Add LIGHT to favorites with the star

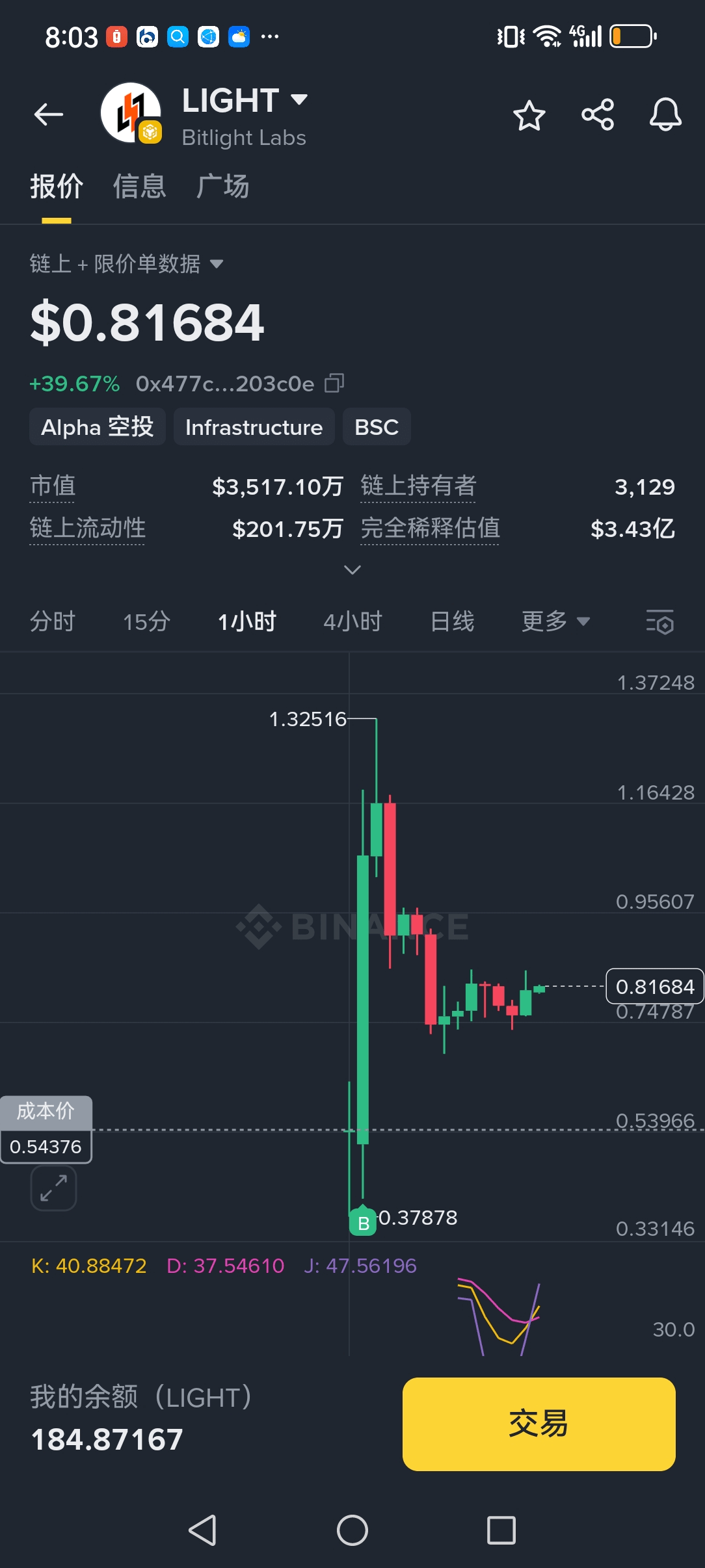point(529,116)
